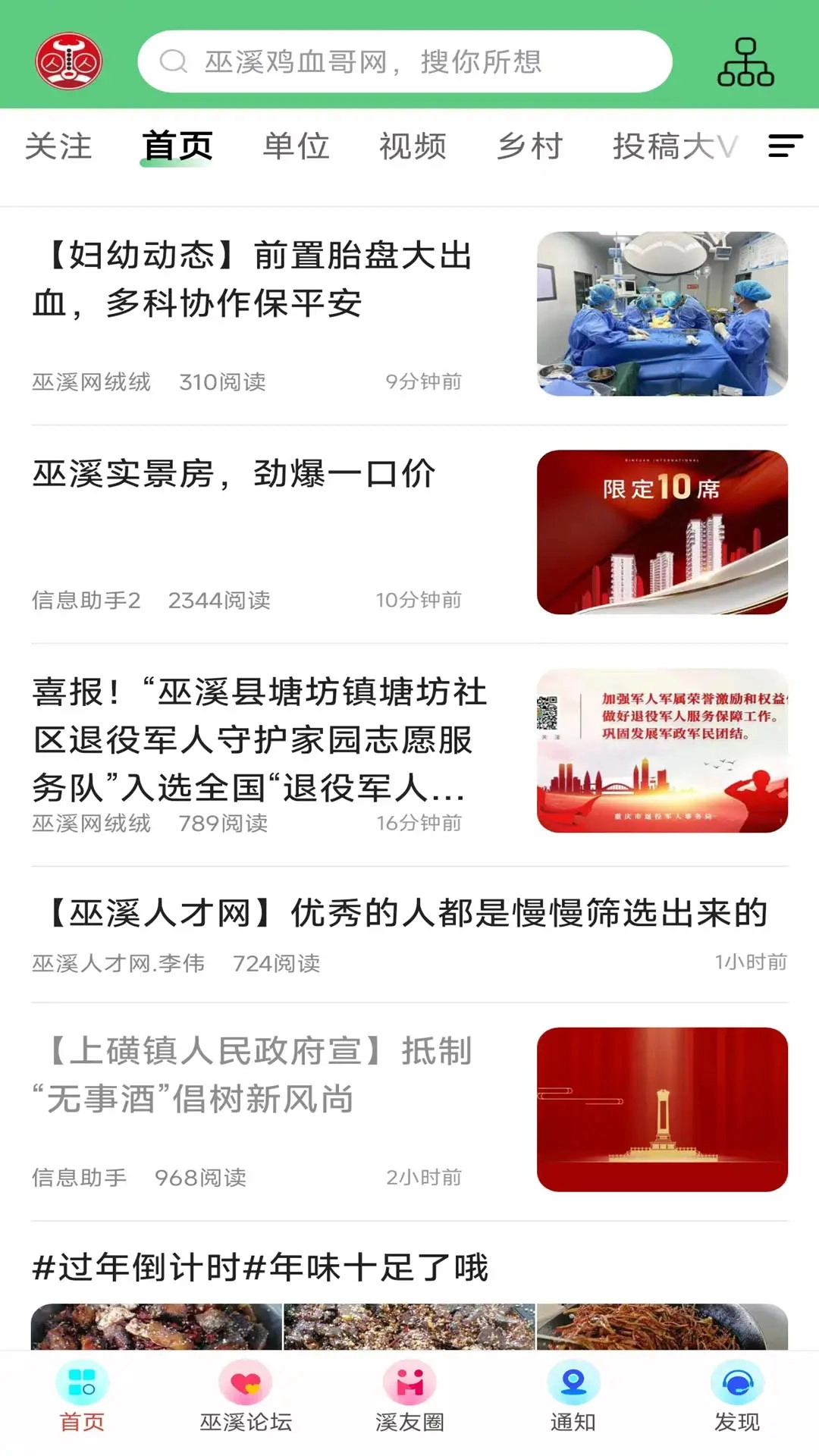Switch to the 视频 tab
Screen dimensions: 819x1456
[x=413, y=146]
